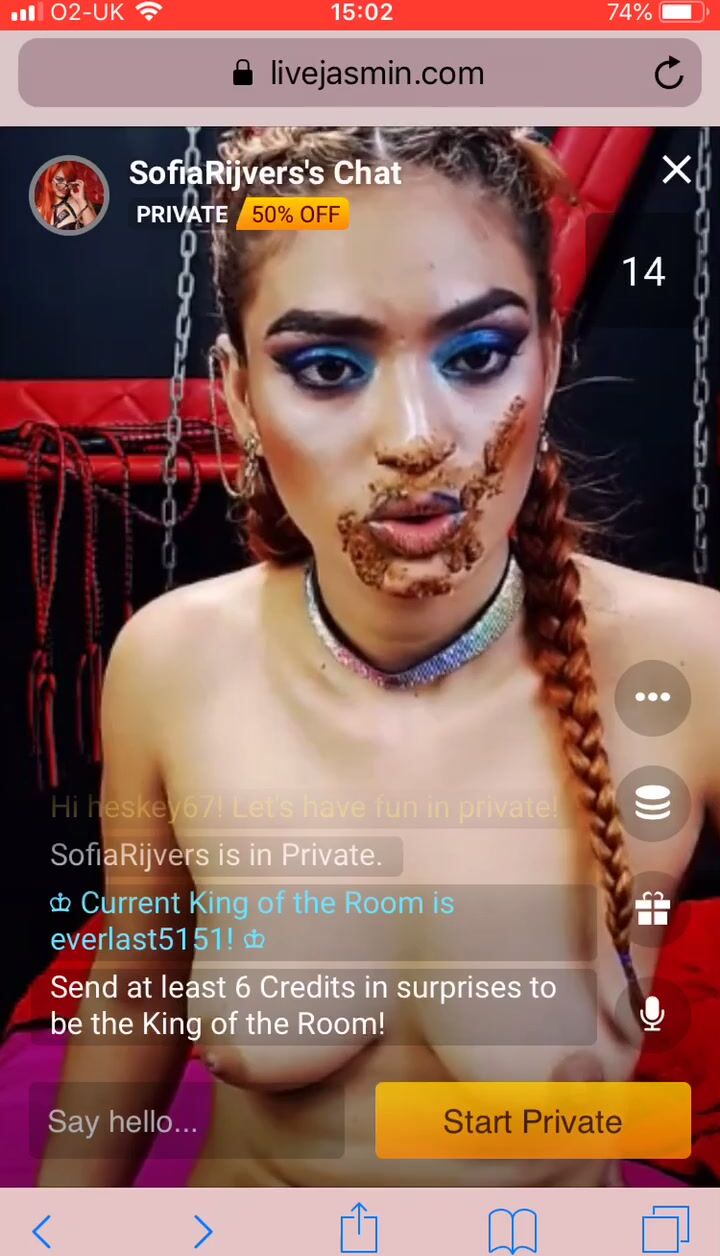The image size is (720, 1256).
Task: Start Private session
Action: point(532,1121)
